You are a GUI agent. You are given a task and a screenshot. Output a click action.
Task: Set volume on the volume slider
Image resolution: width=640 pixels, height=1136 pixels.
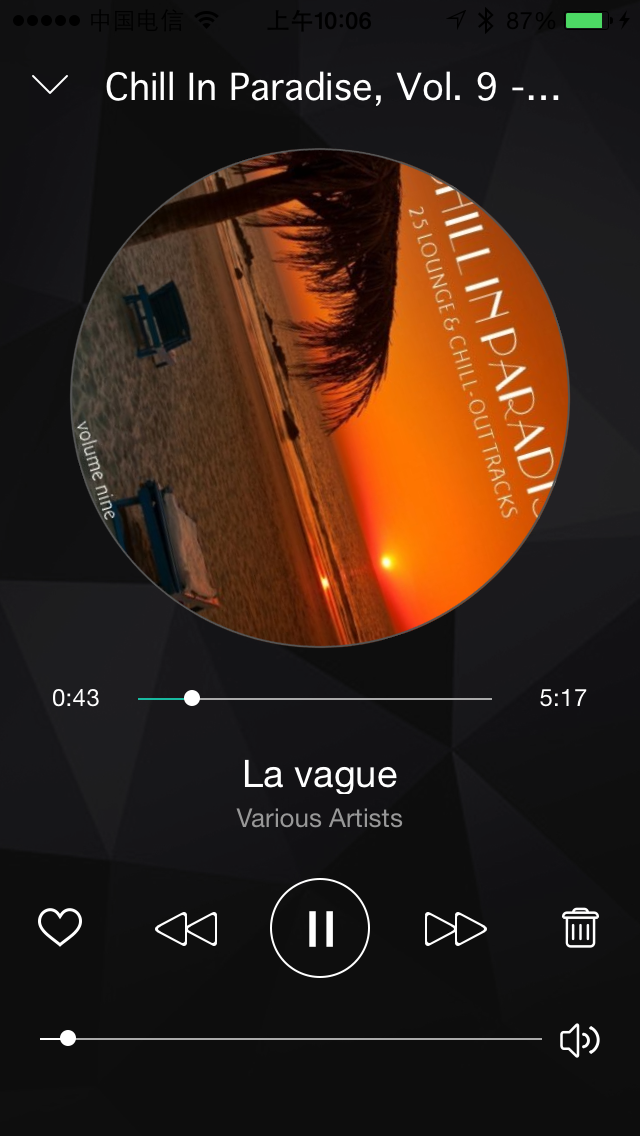[290, 1039]
